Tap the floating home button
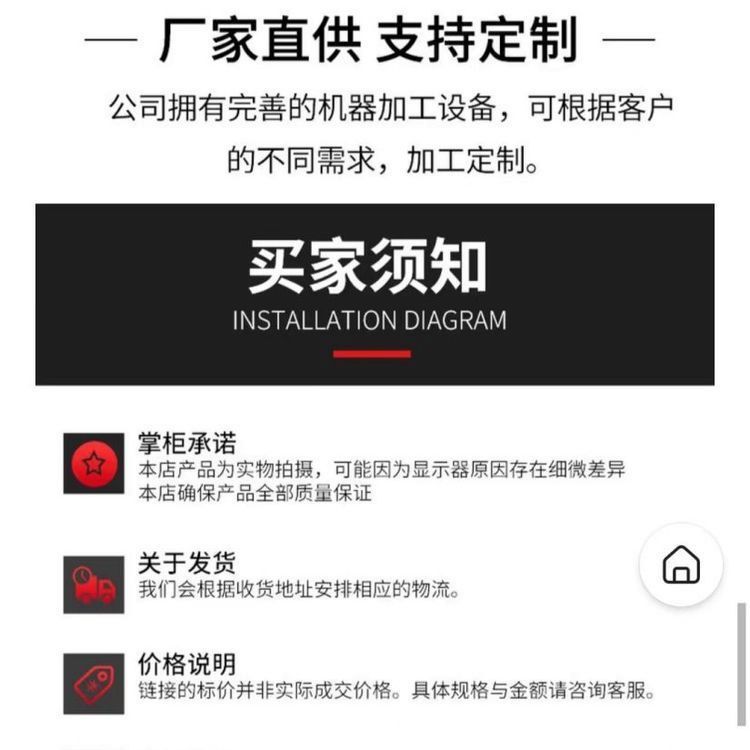The image size is (750, 750). [681, 565]
